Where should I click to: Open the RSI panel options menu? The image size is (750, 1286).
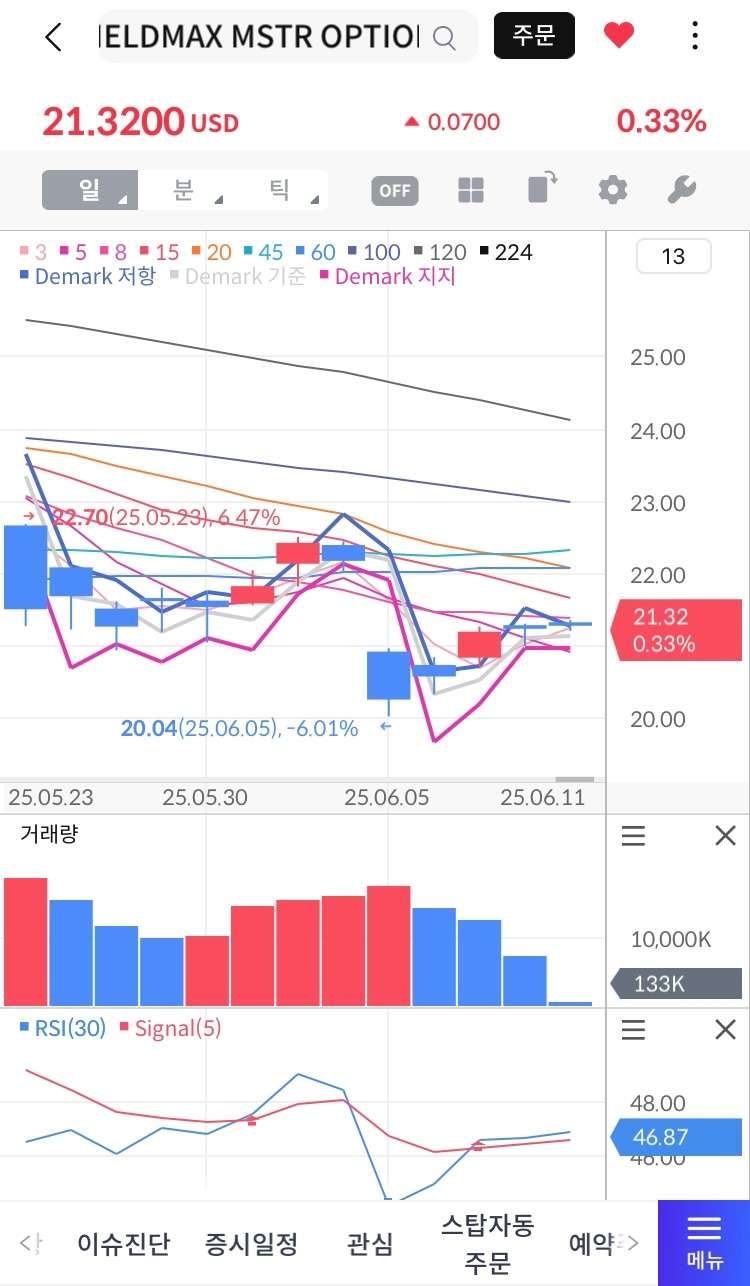point(633,1029)
